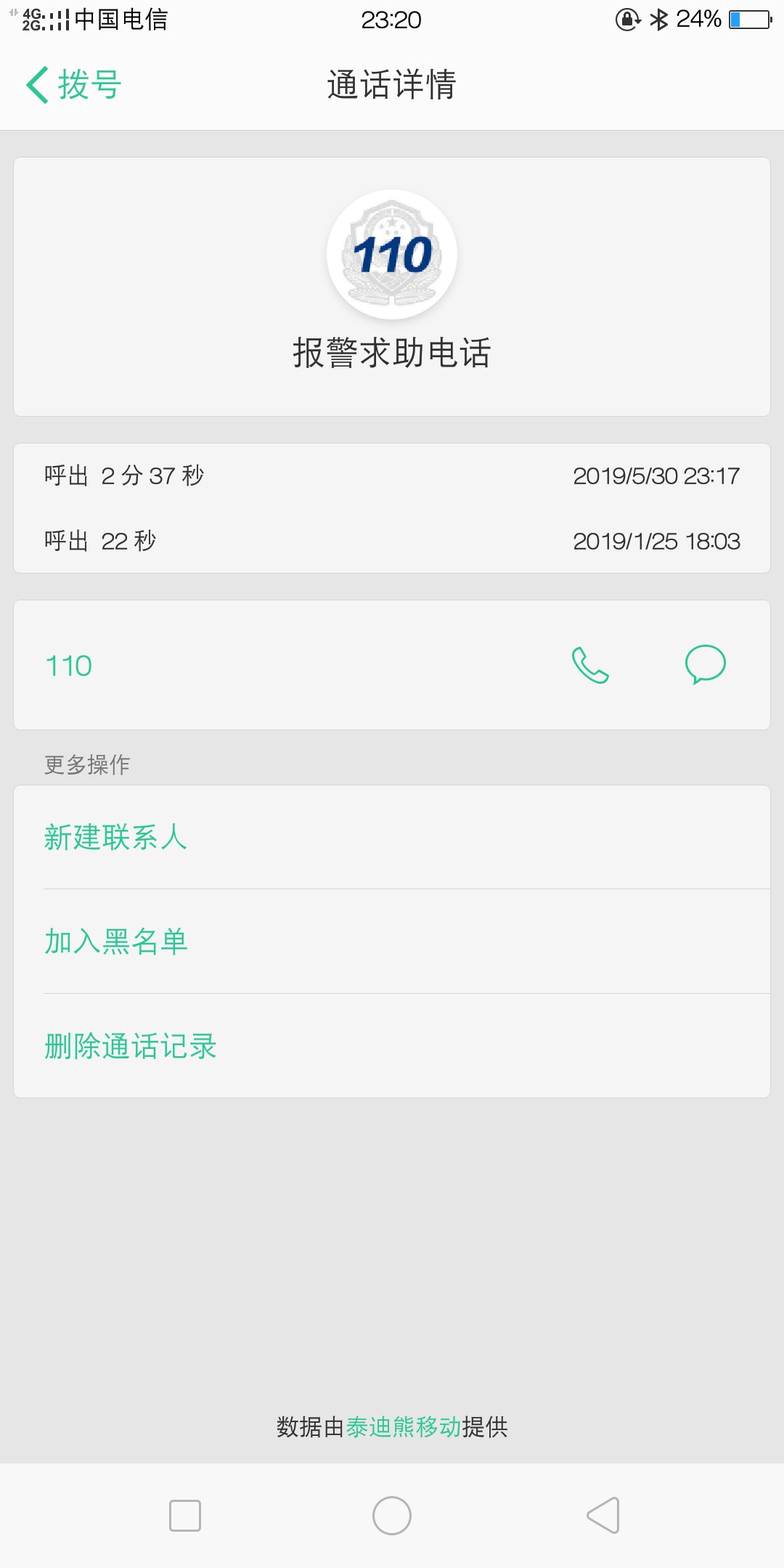Go to the home screen
The width and height of the screenshot is (784, 1568).
pyautogui.click(x=392, y=1516)
